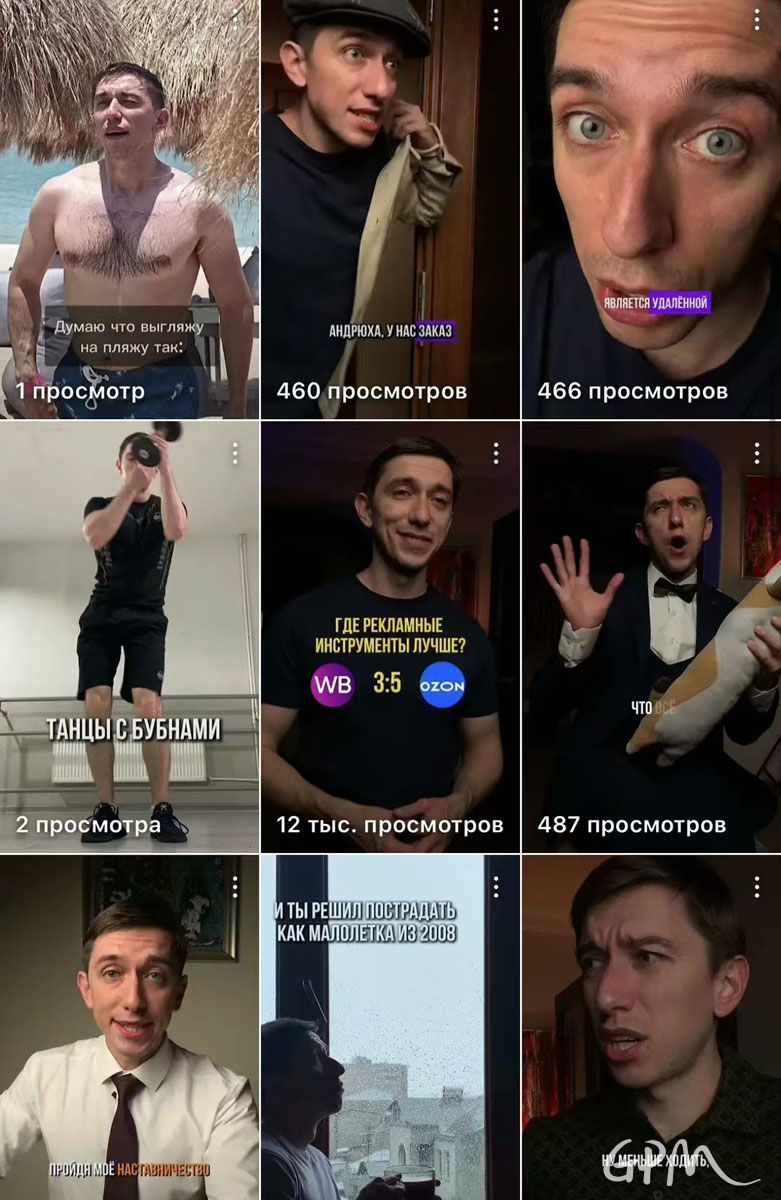
Task: Open the 'Ну меньше ходить' video
Action: pos(651,1030)
